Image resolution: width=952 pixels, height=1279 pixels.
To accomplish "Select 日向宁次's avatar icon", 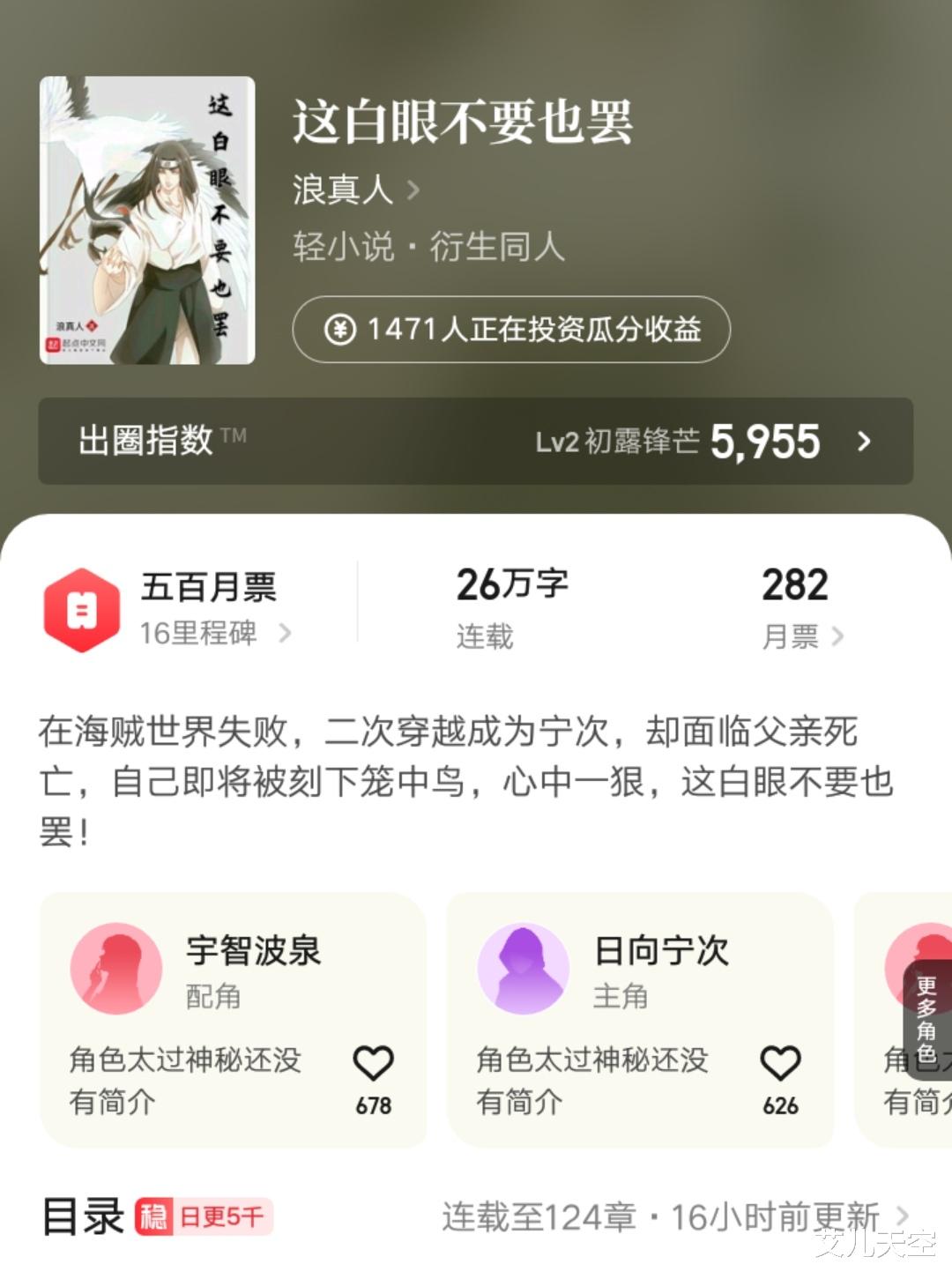I will click(524, 967).
